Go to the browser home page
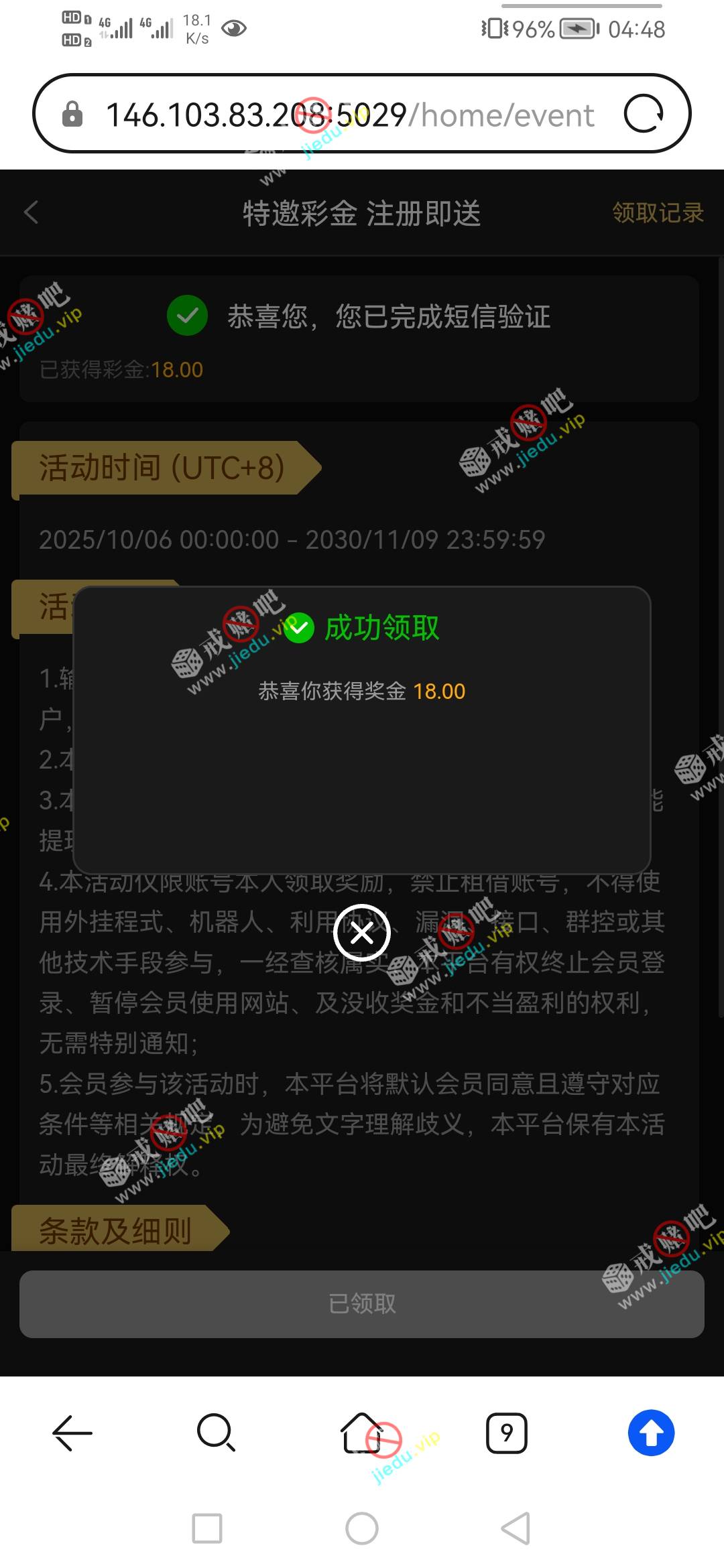Screen dimensions: 724x1568 pyautogui.click(x=362, y=1433)
